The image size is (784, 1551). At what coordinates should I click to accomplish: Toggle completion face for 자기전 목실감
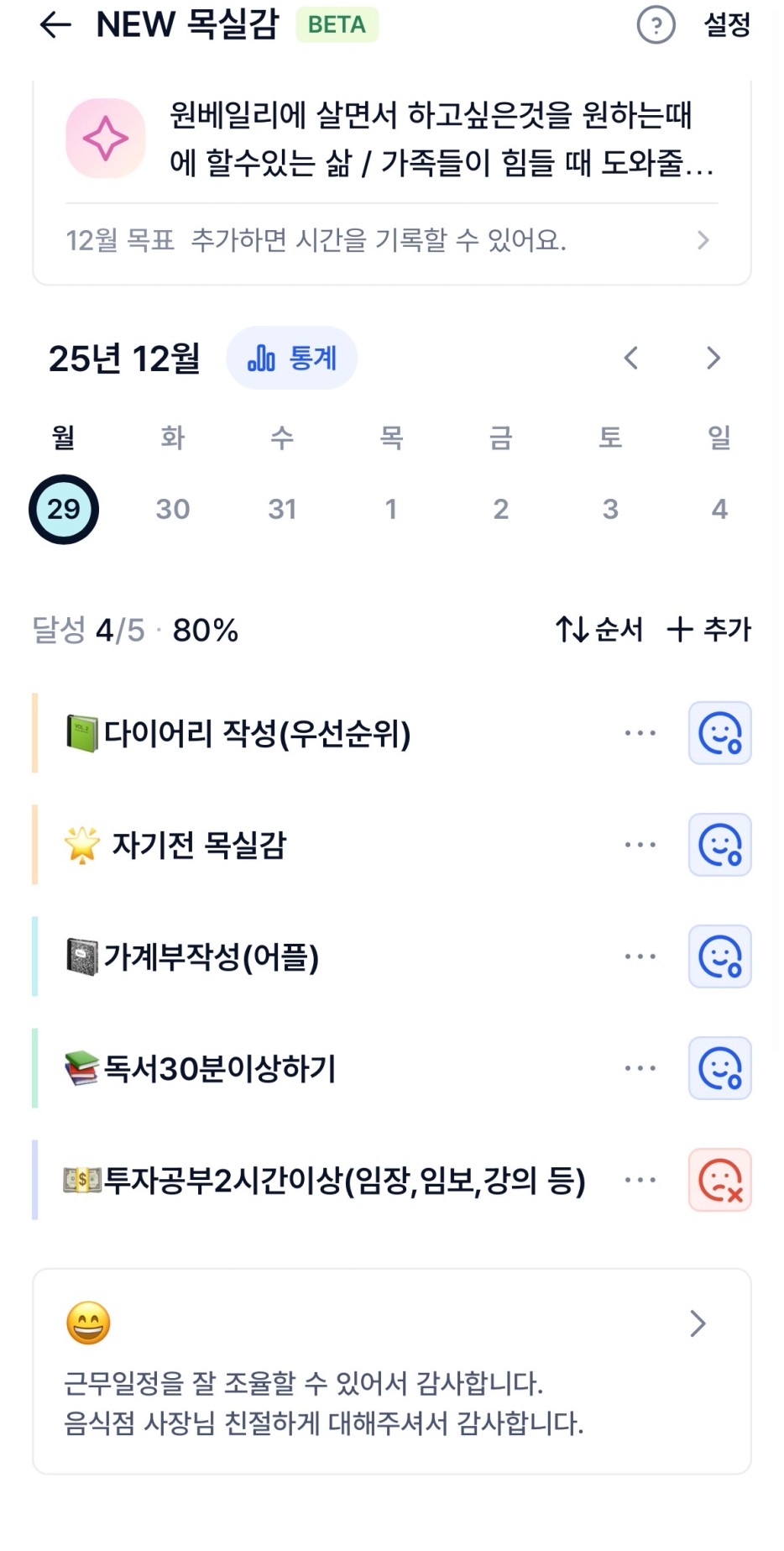[x=719, y=845]
